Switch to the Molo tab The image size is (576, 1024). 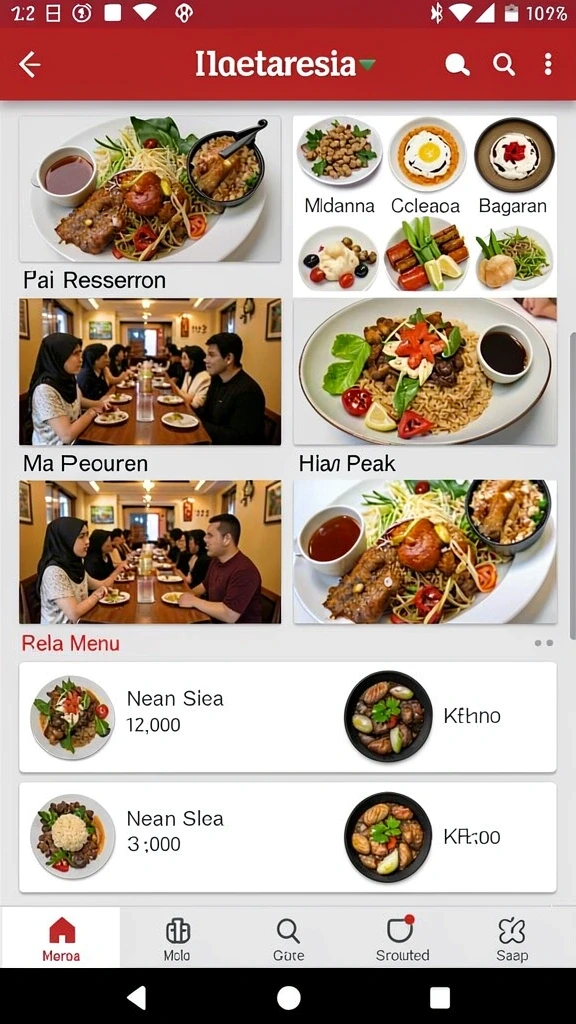[x=177, y=938]
